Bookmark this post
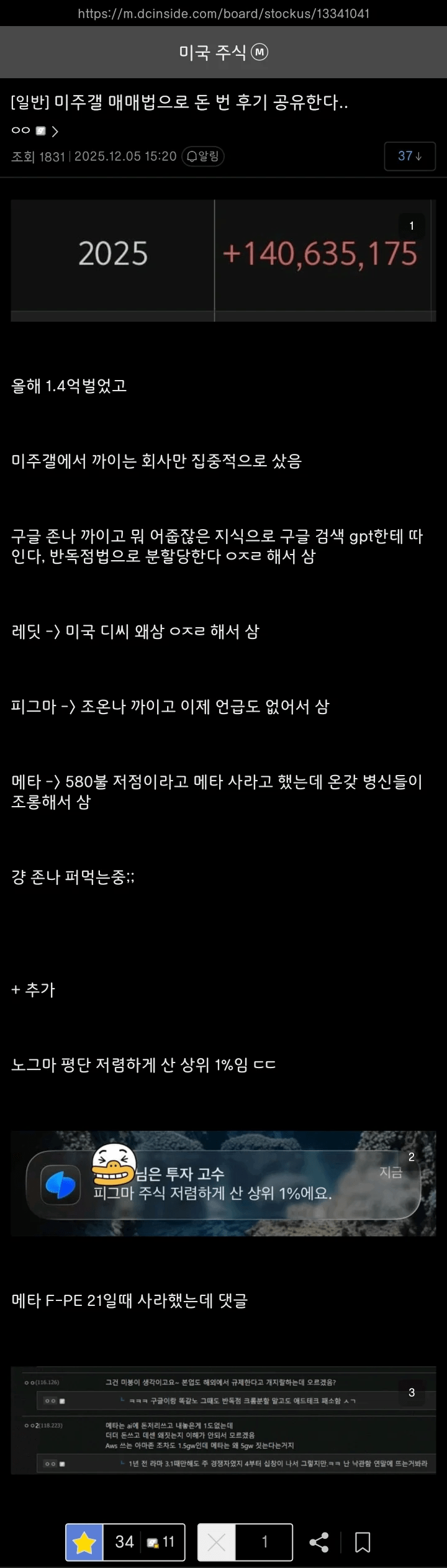Image resolution: width=447 pixels, height=1568 pixels. pyautogui.click(x=363, y=1542)
